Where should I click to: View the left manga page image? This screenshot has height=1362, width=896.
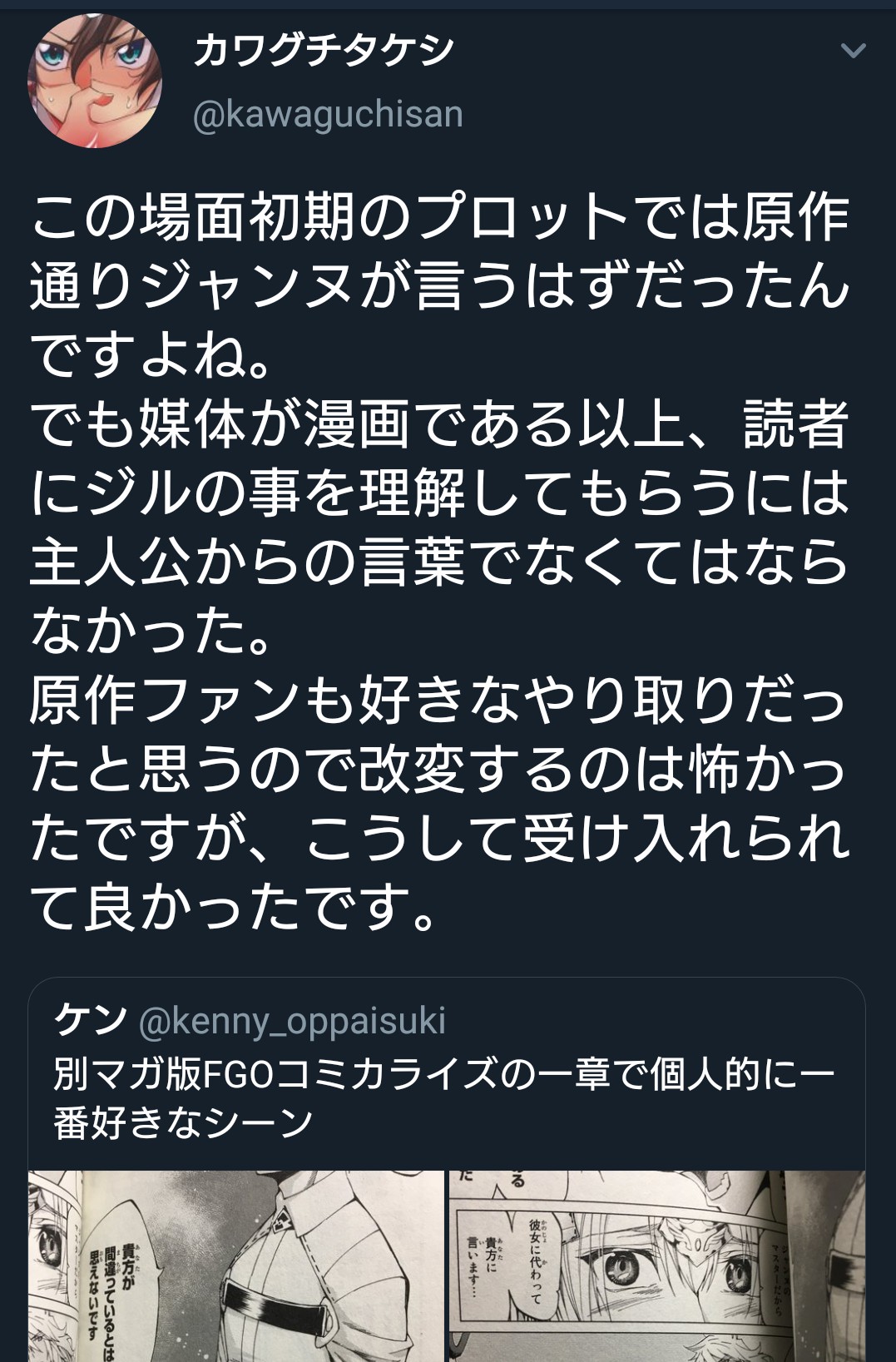(236, 1265)
